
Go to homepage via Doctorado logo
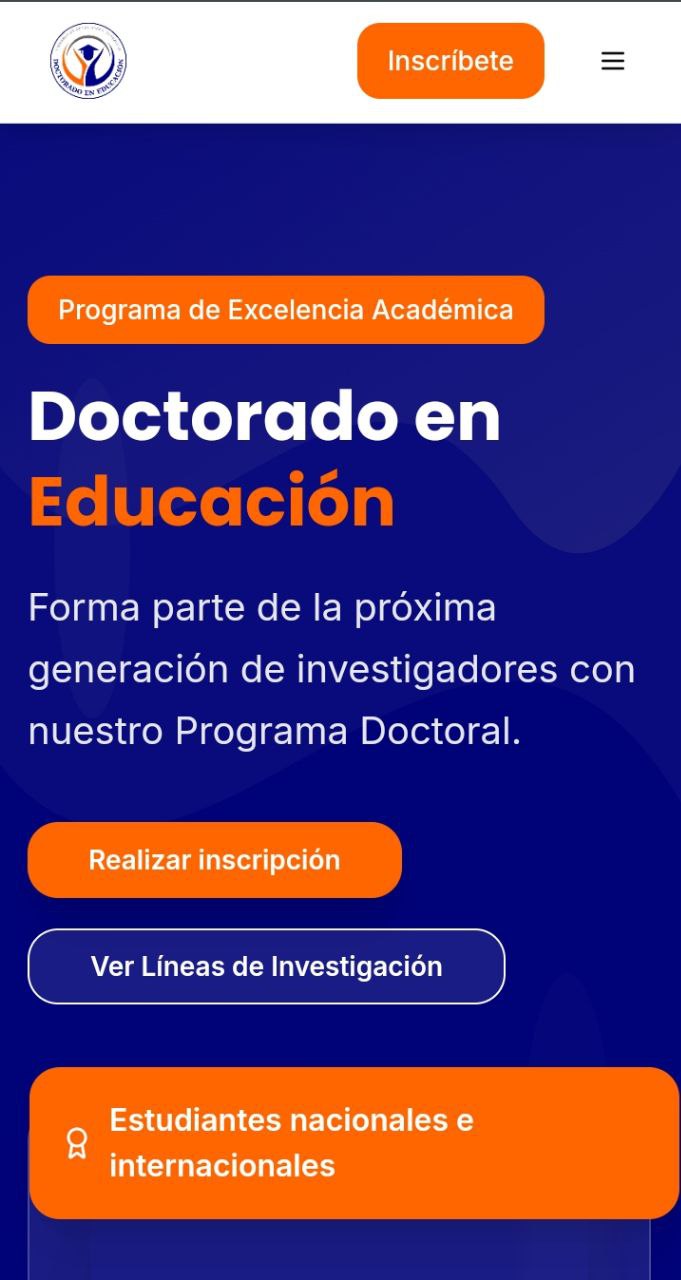88,61
